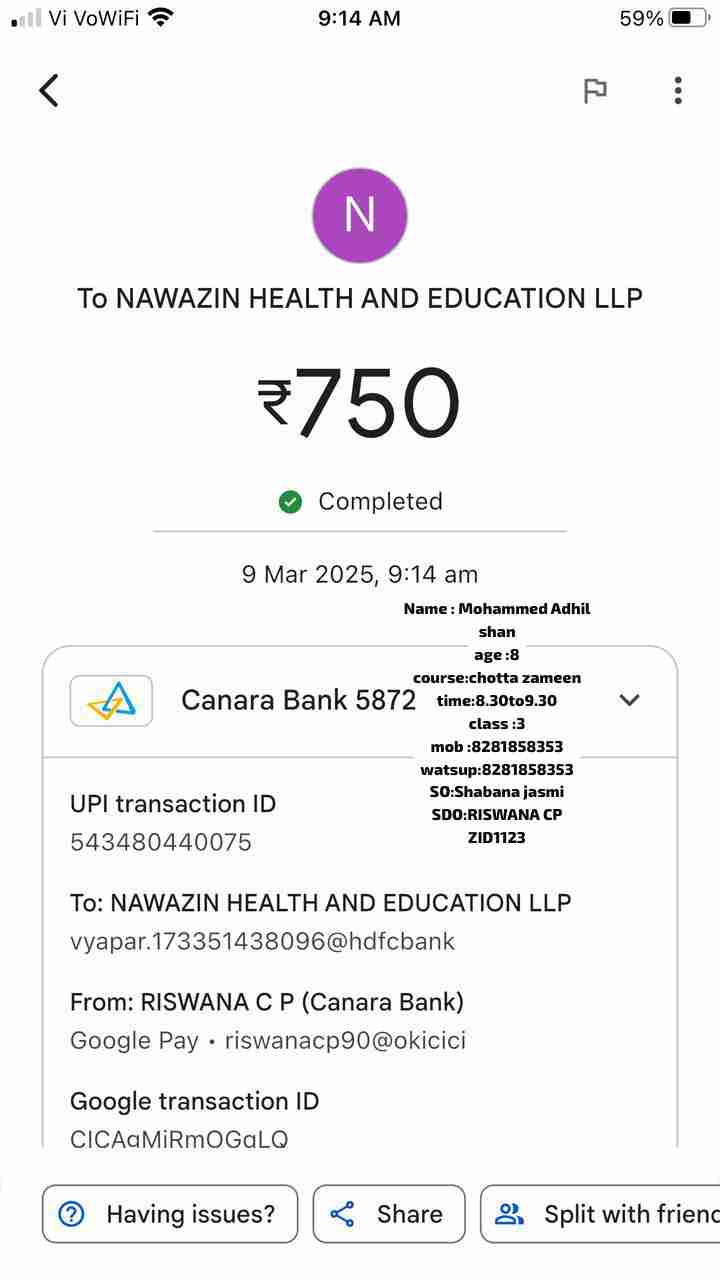
Task: Collapse the Canara Bank 5872 details chevron
Action: (x=629, y=700)
